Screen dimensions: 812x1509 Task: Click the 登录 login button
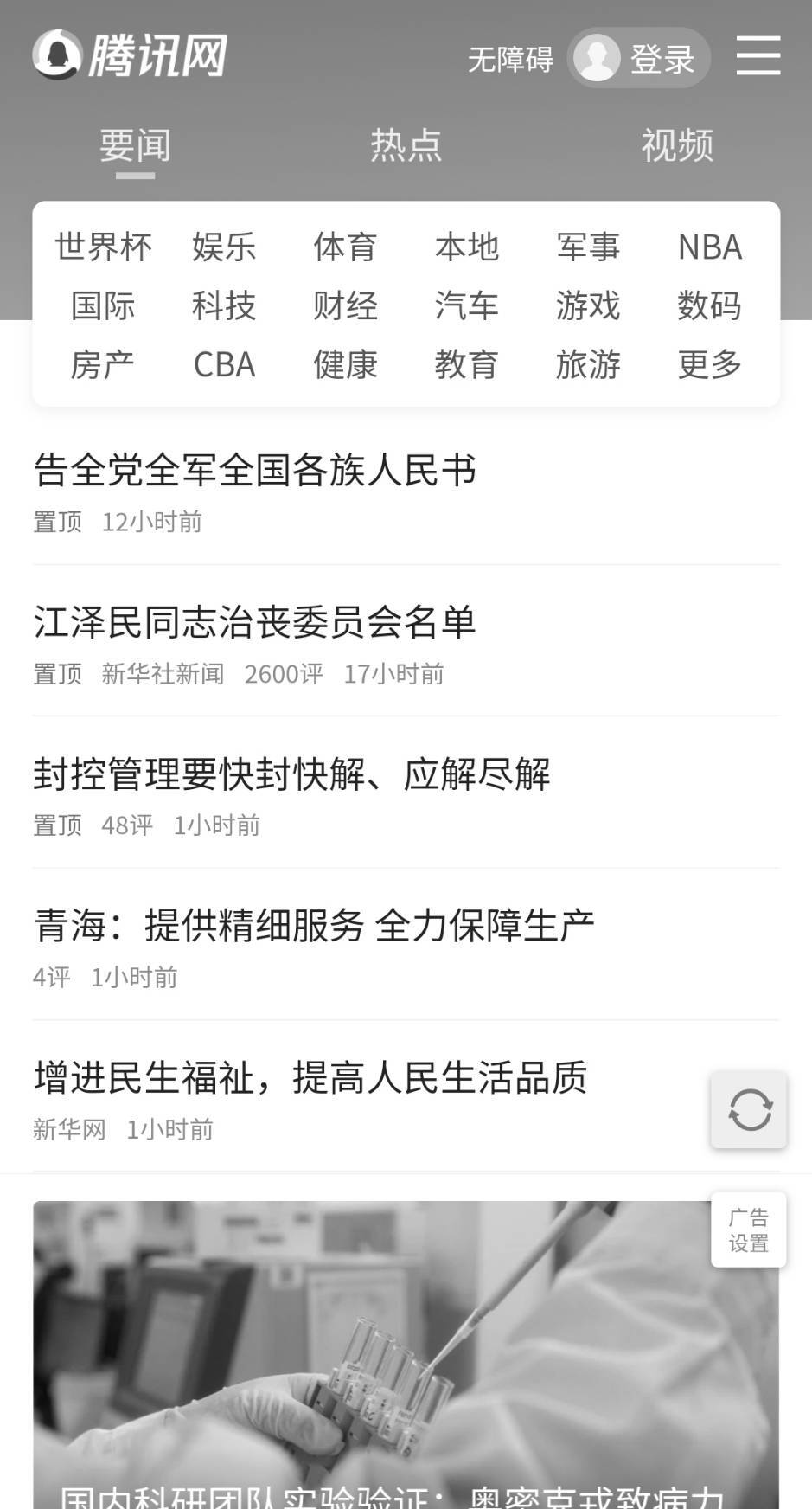point(662,58)
